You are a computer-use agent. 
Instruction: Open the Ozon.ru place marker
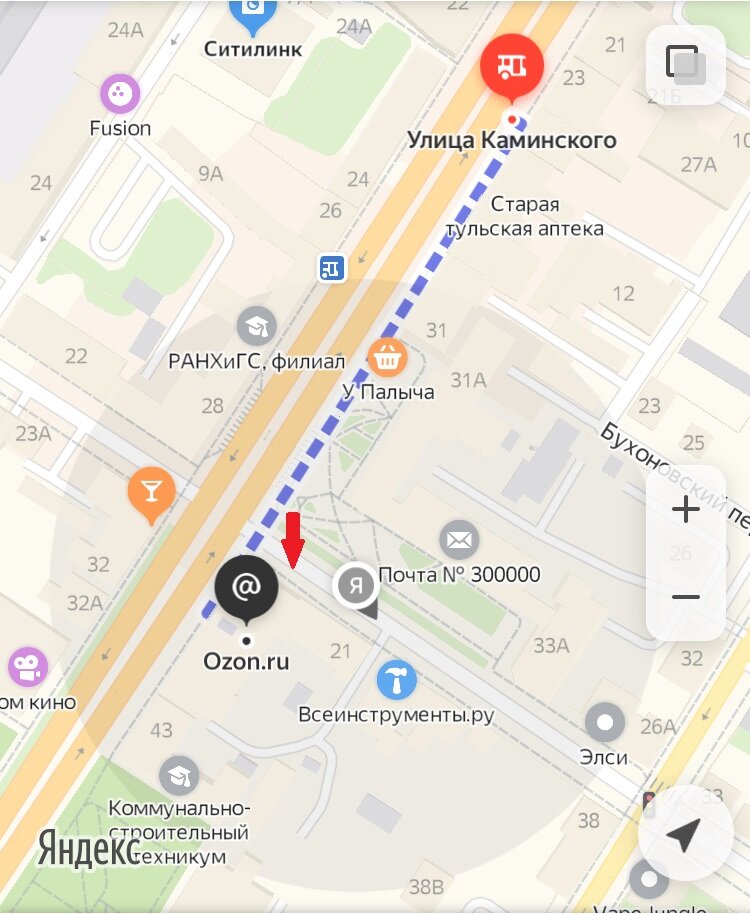246,586
